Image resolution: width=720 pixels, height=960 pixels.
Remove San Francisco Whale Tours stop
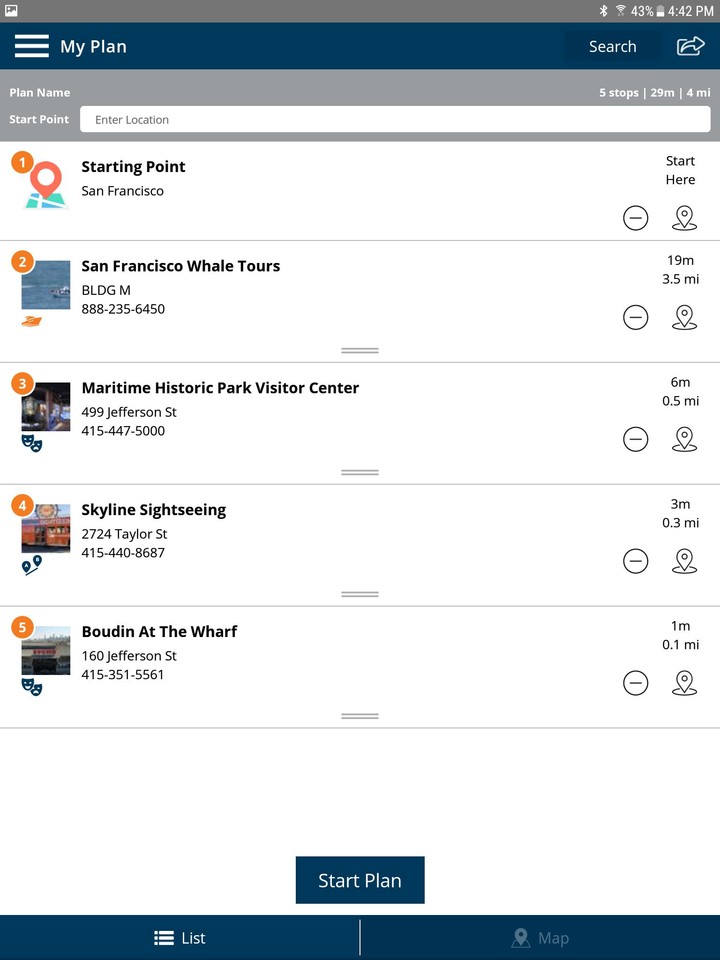[x=635, y=318]
